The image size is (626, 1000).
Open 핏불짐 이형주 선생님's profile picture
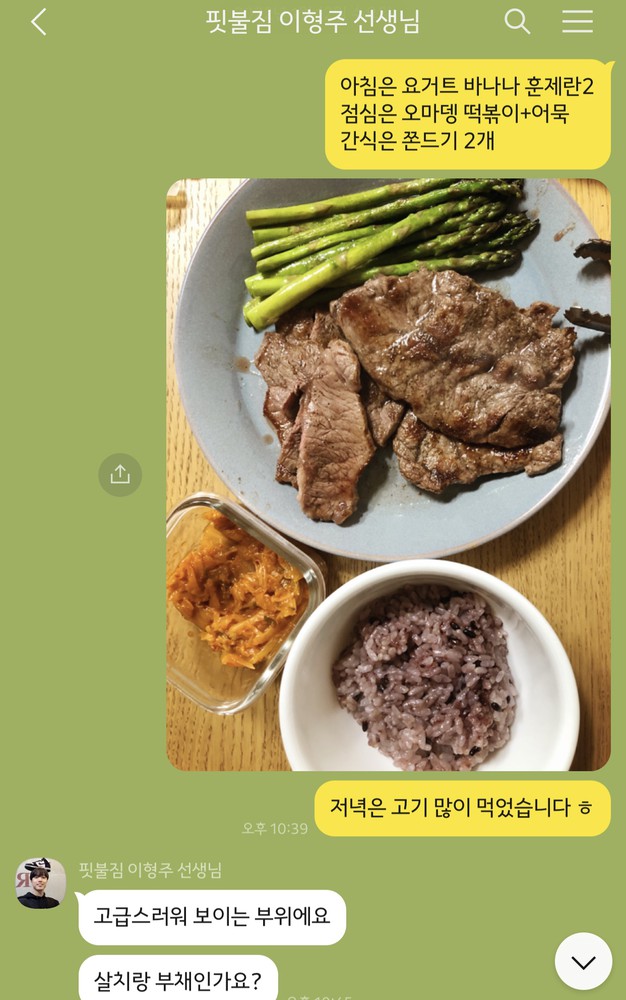[x=41, y=883]
